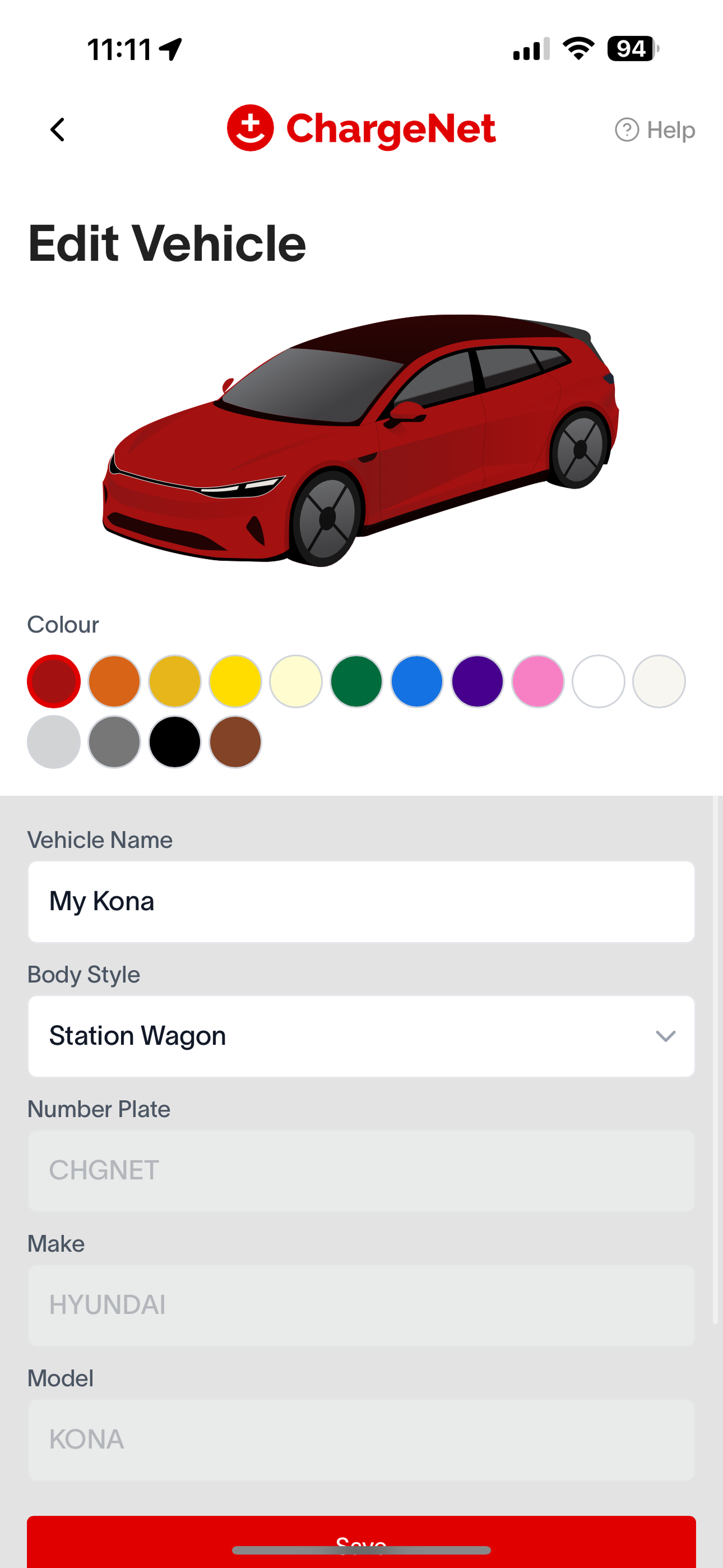Pick the dark grey colour swatch
723x1568 pixels.
click(x=114, y=742)
